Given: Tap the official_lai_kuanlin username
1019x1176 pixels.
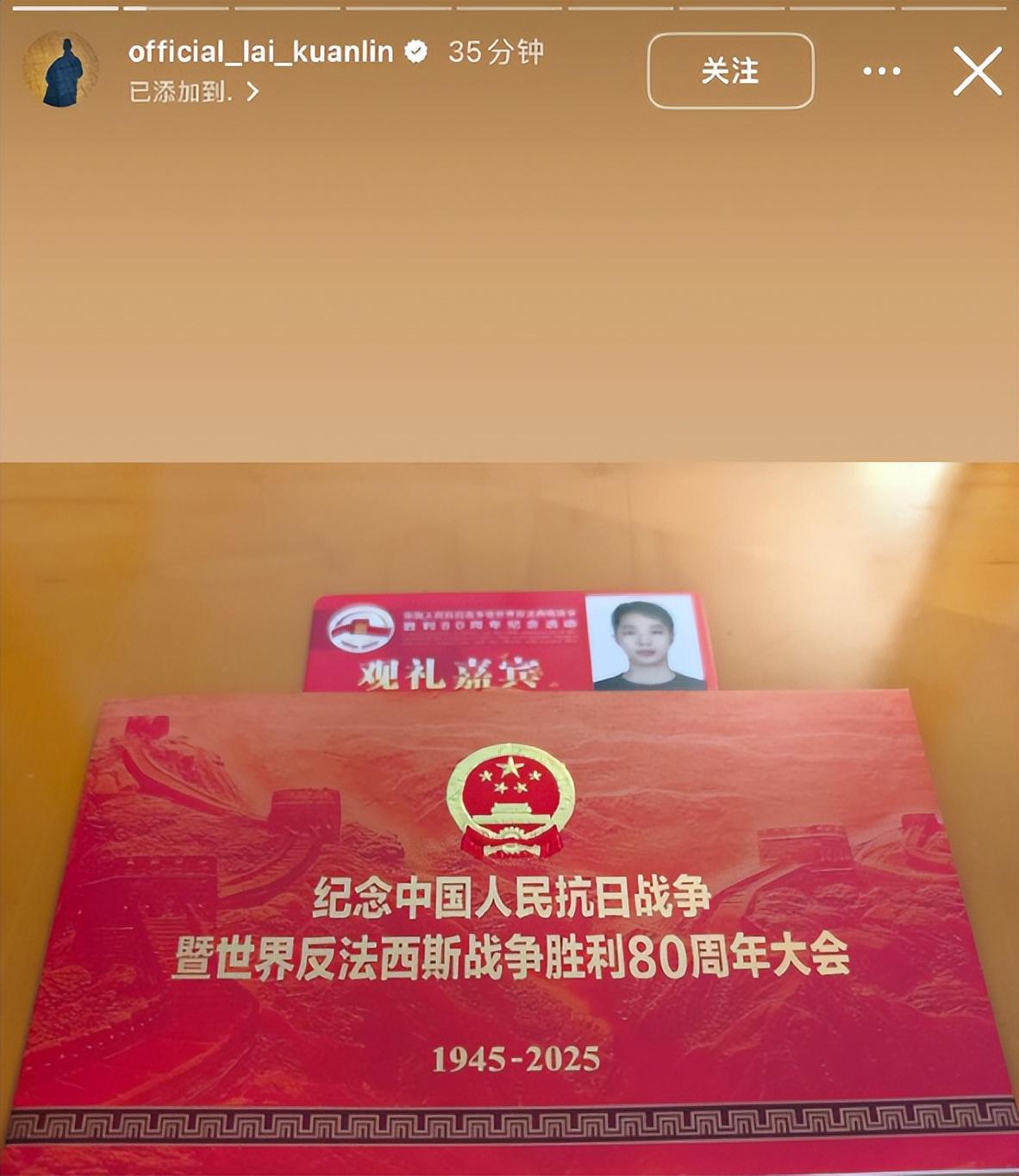Looking at the screenshot, I should (x=260, y=52).
